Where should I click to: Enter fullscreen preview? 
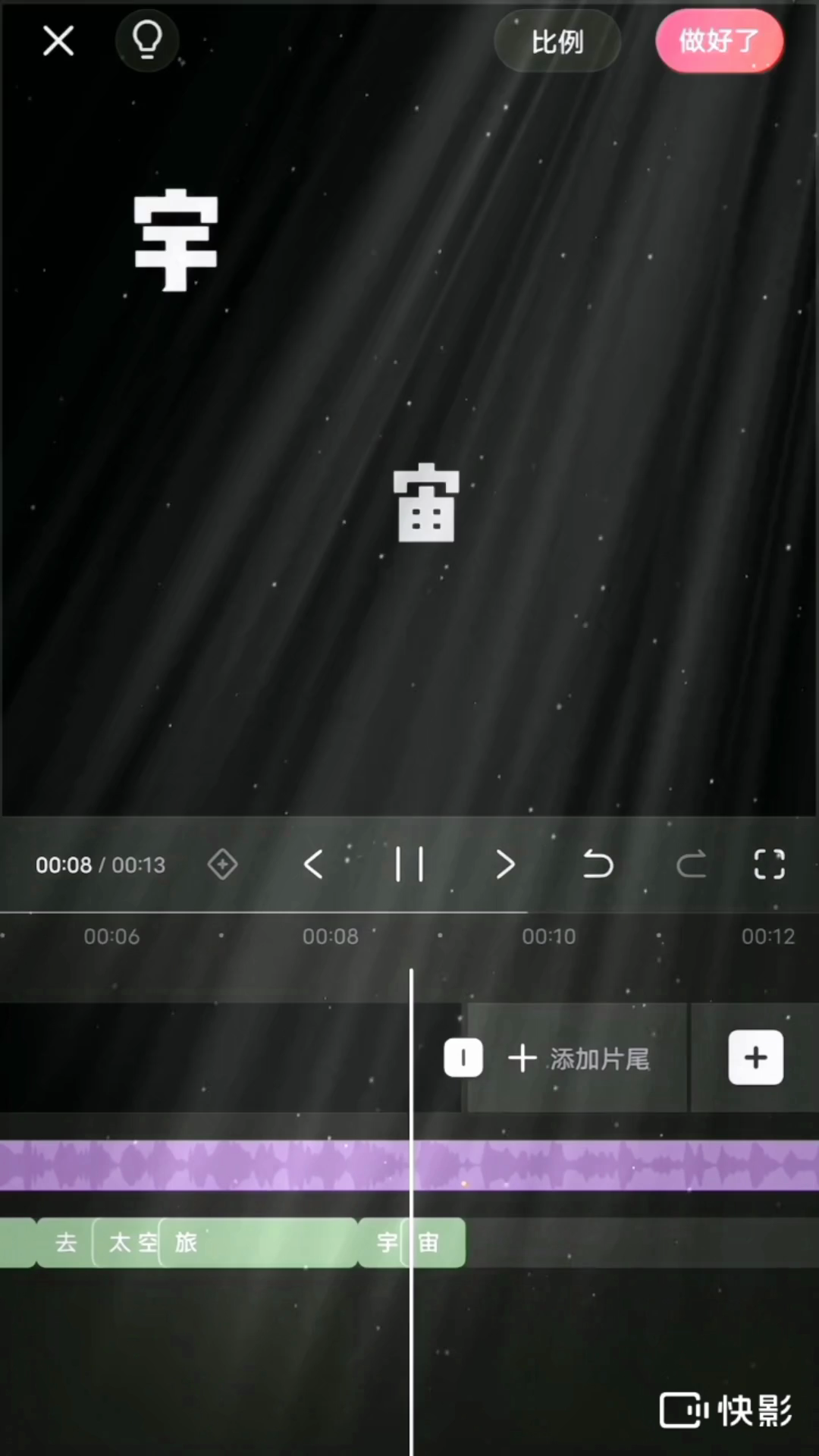coord(769,864)
